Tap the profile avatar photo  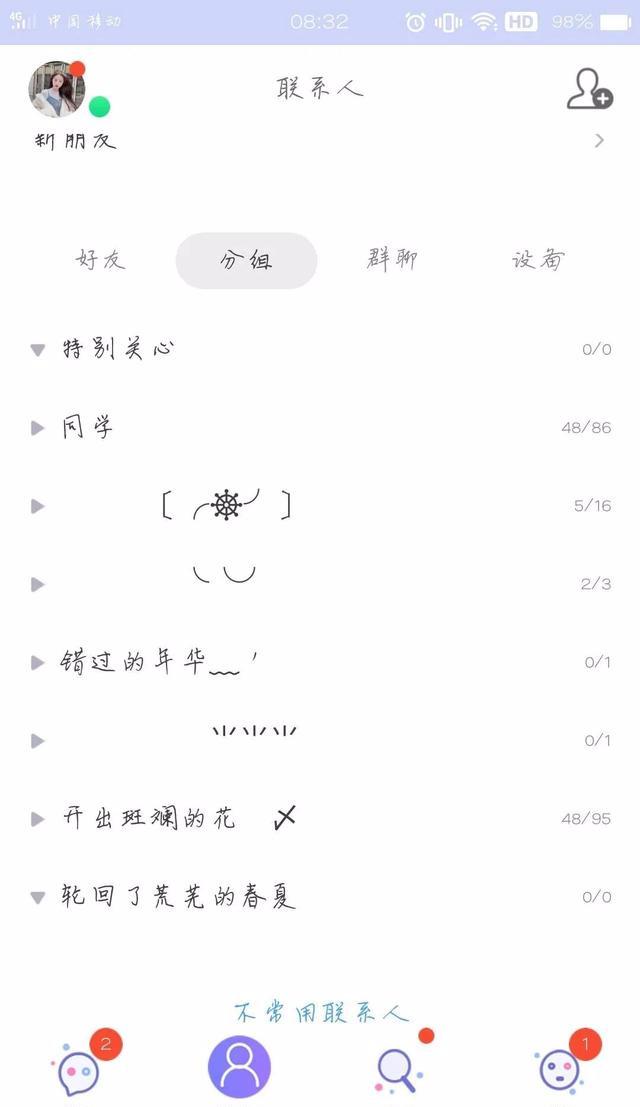click(57, 90)
